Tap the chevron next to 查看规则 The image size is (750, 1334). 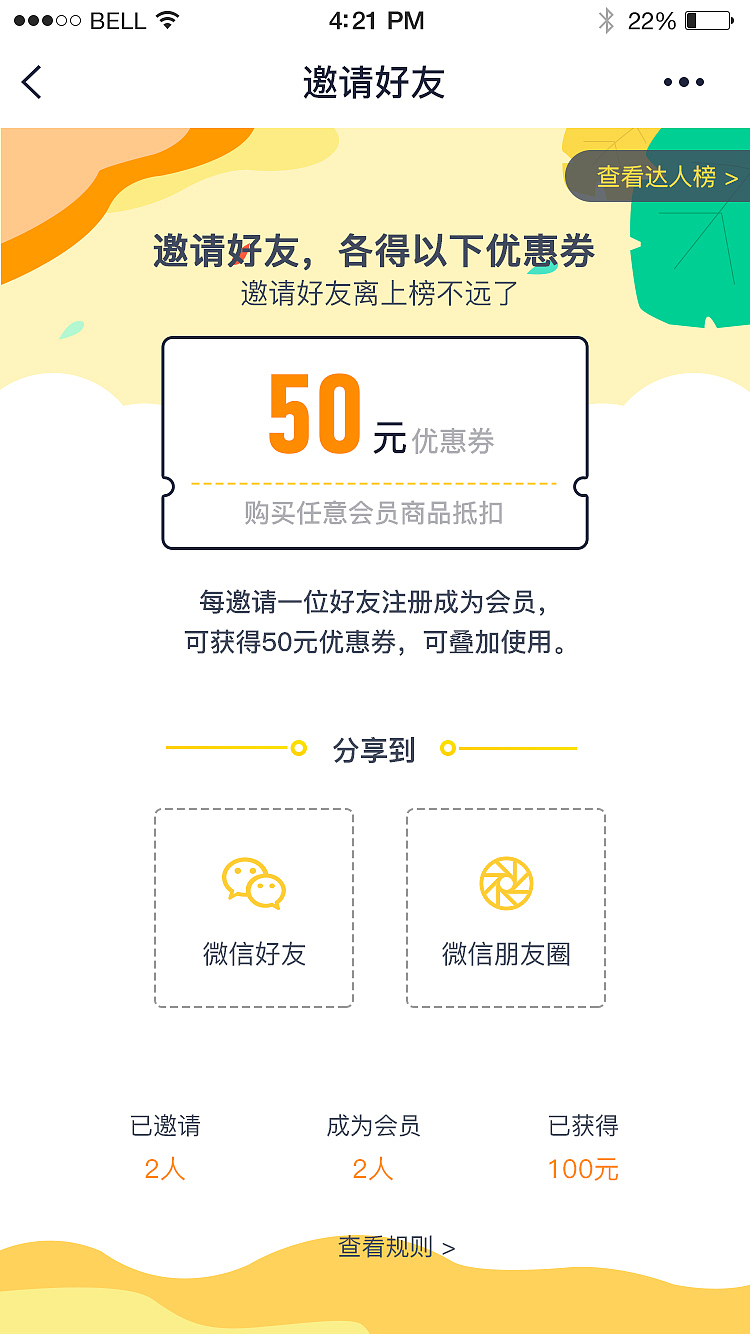click(x=448, y=1248)
